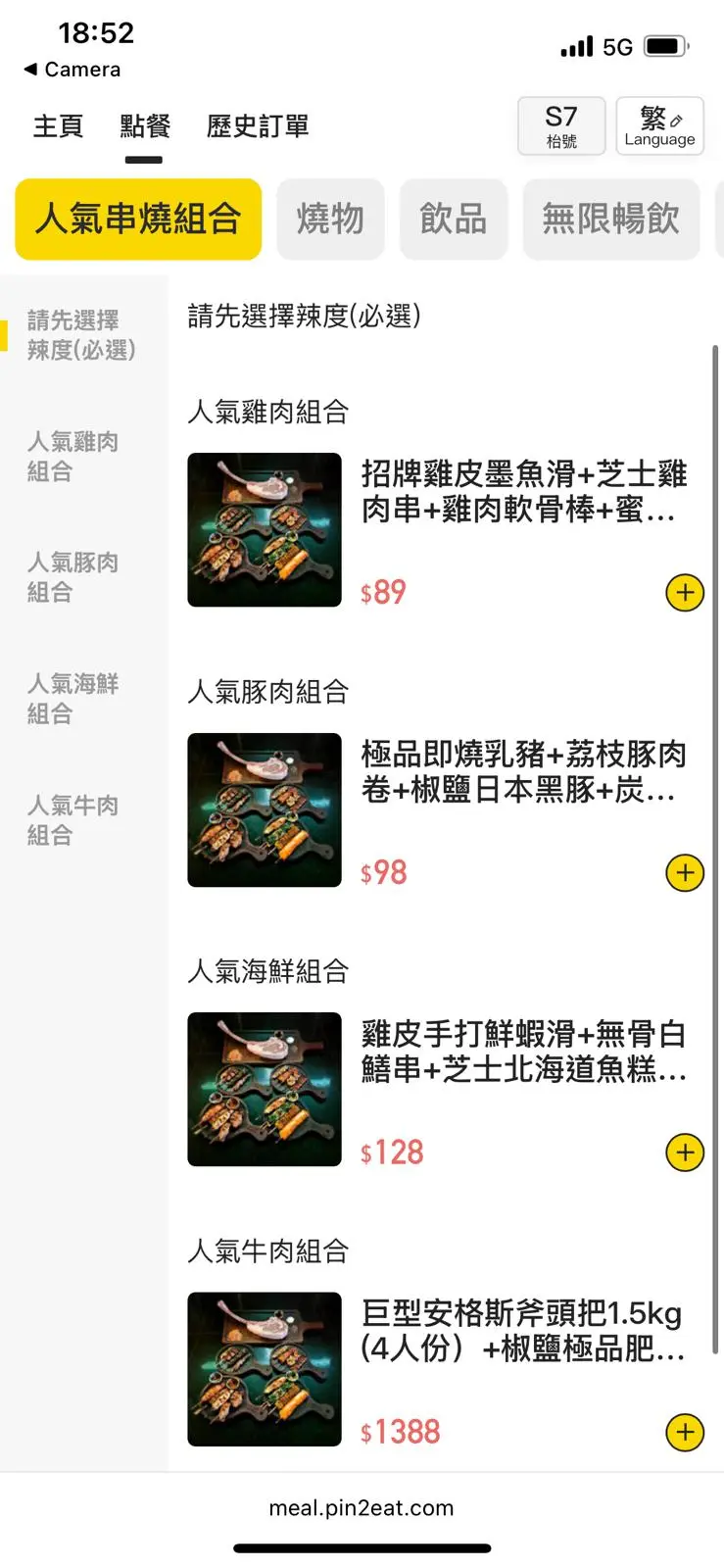
Task: Return to the Camera app
Action: [72, 70]
